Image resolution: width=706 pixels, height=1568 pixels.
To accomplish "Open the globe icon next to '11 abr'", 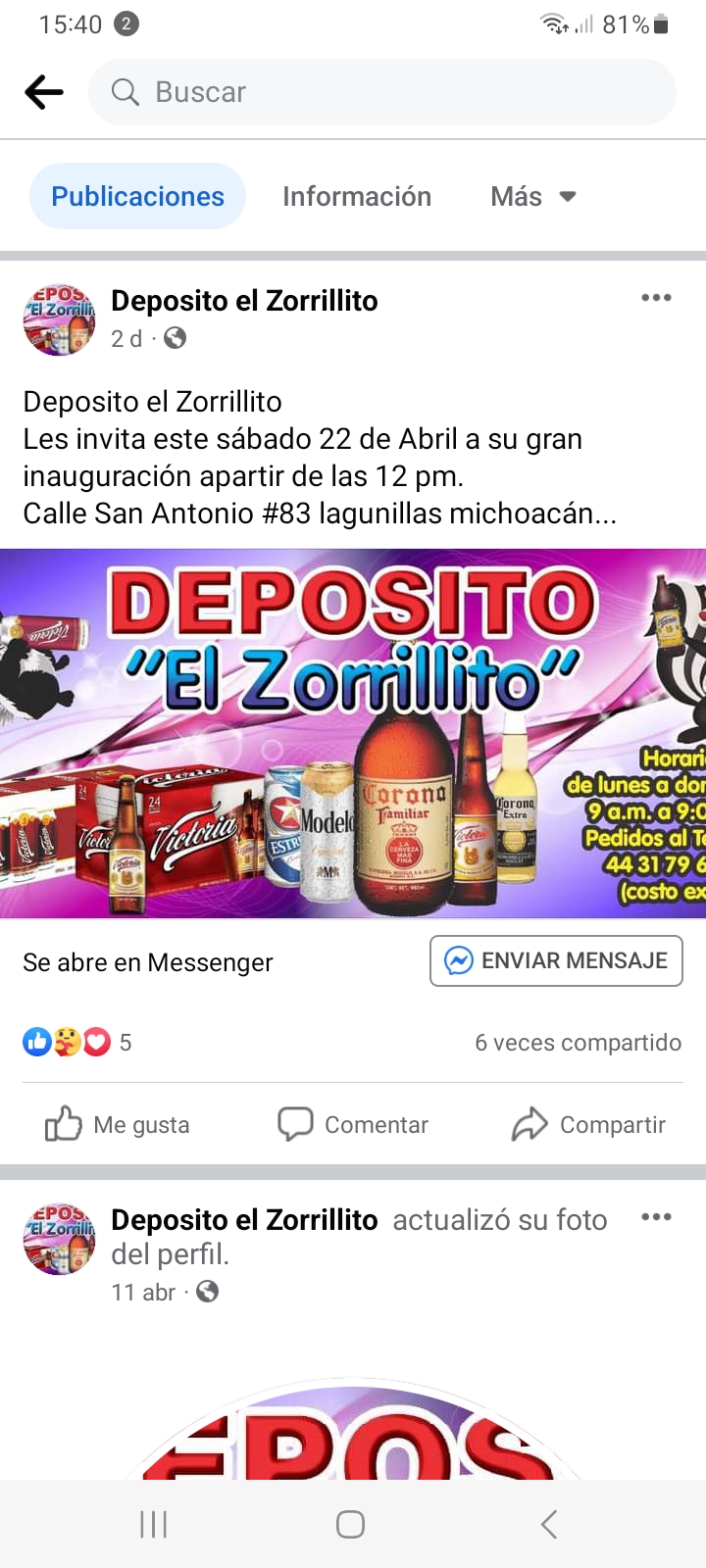I will coord(208,1292).
